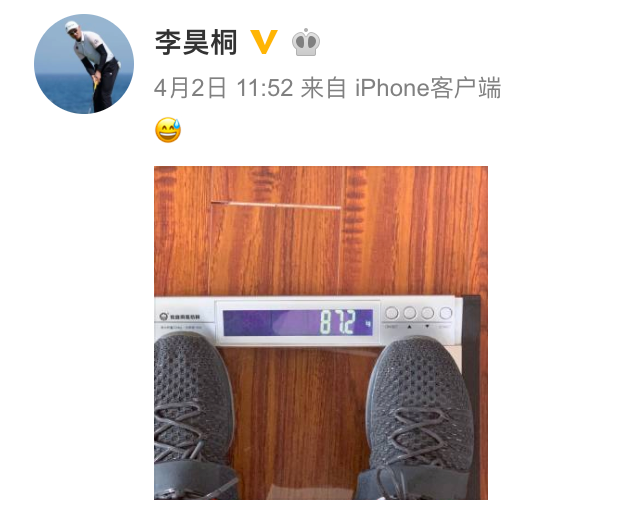Open 李昊桐's profile picture
The width and height of the screenshot is (630, 516).
(x=84, y=64)
